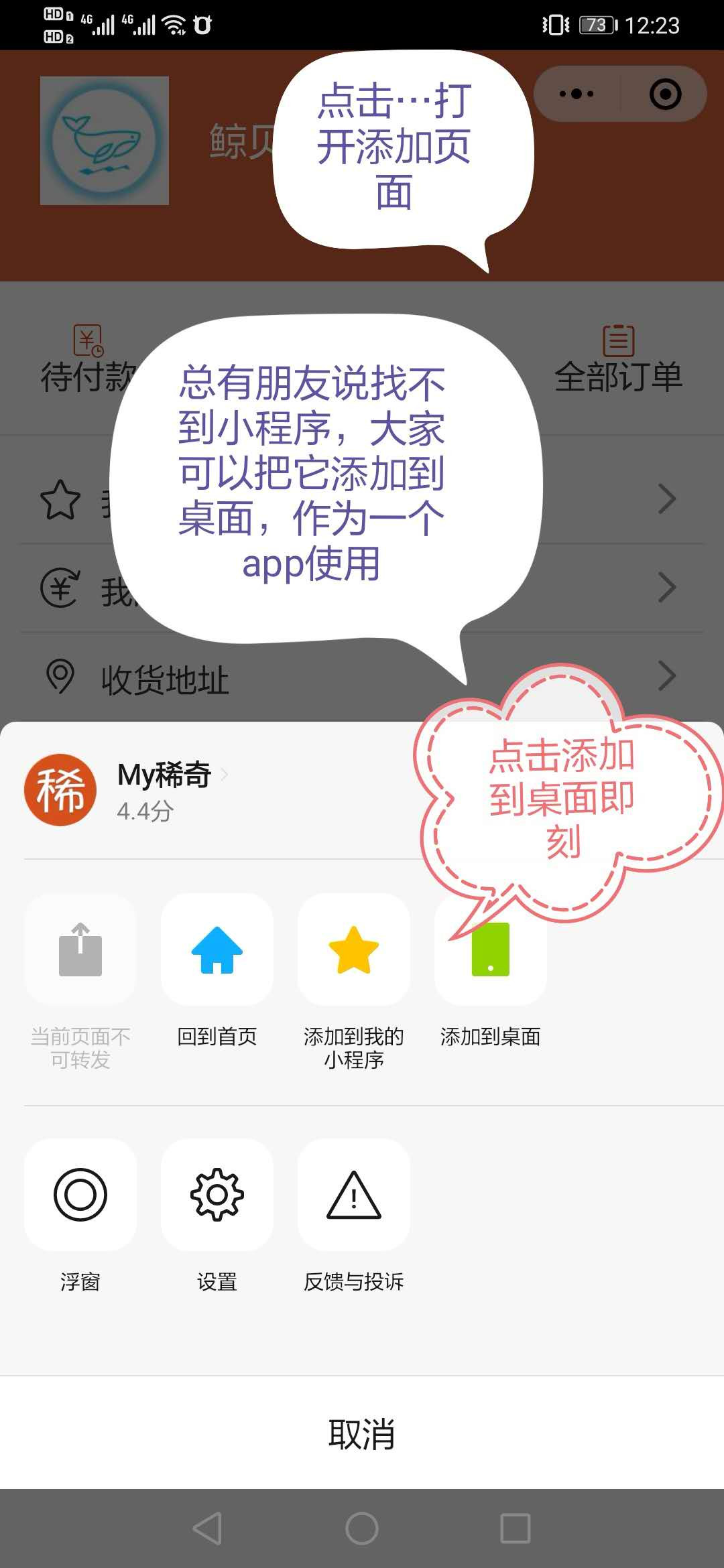Go to the phone's home screen
The image size is (724, 1568).
pos(362,1528)
